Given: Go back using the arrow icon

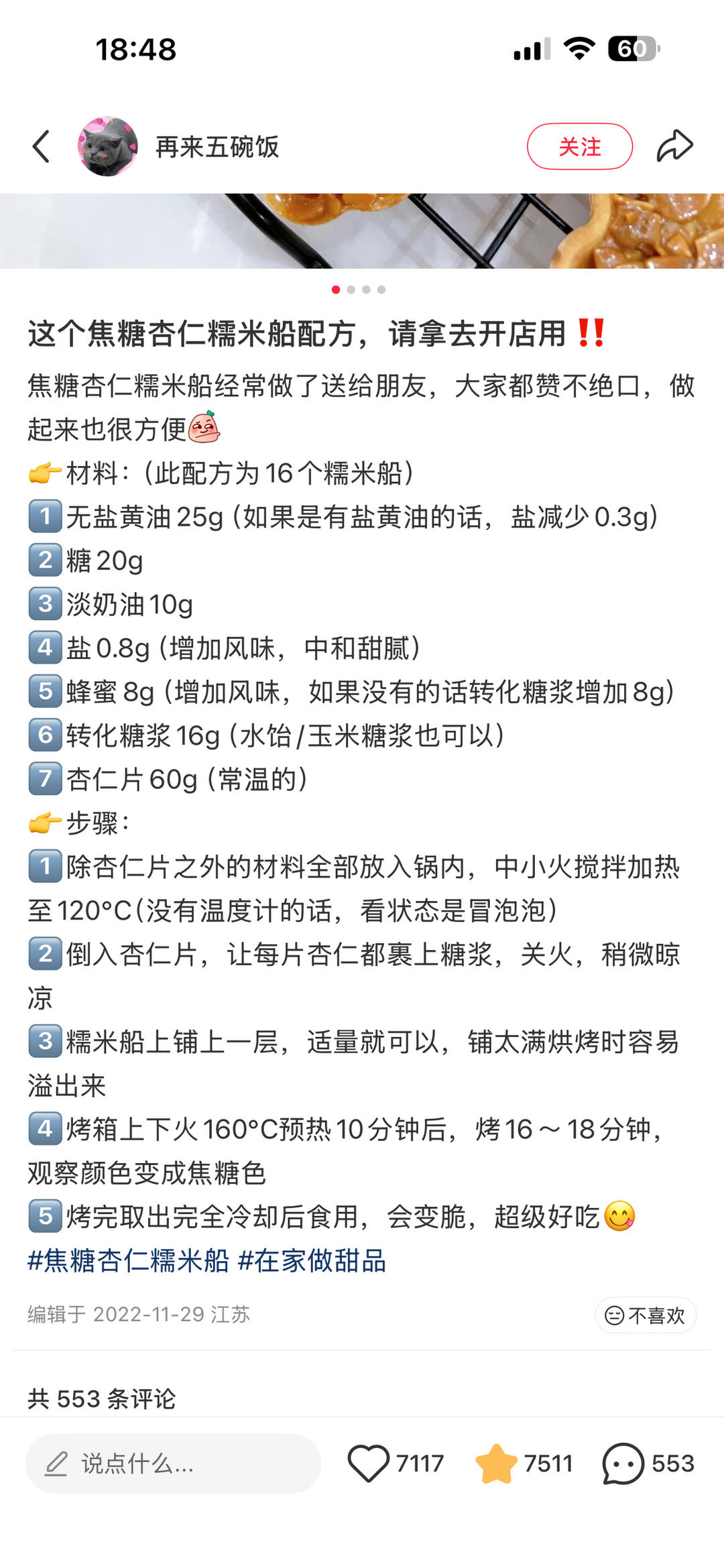Looking at the screenshot, I should (x=42, y=147).
